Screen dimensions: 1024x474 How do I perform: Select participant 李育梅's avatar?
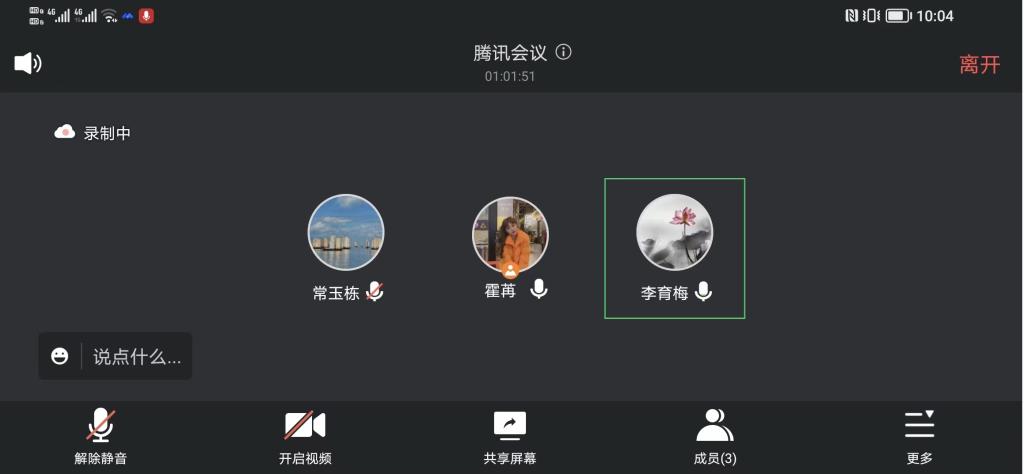point(675,233)
